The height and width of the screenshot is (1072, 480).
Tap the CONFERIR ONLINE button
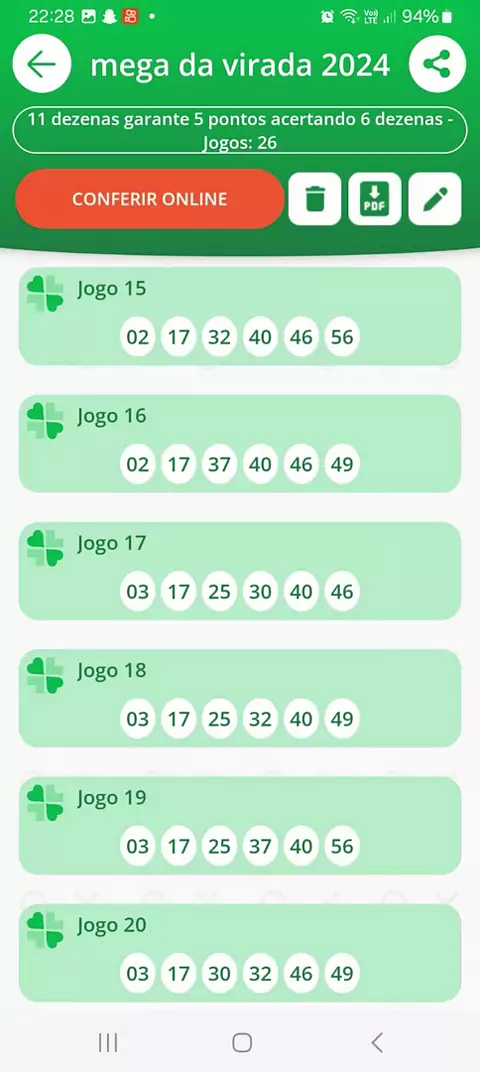coord(150,199)
